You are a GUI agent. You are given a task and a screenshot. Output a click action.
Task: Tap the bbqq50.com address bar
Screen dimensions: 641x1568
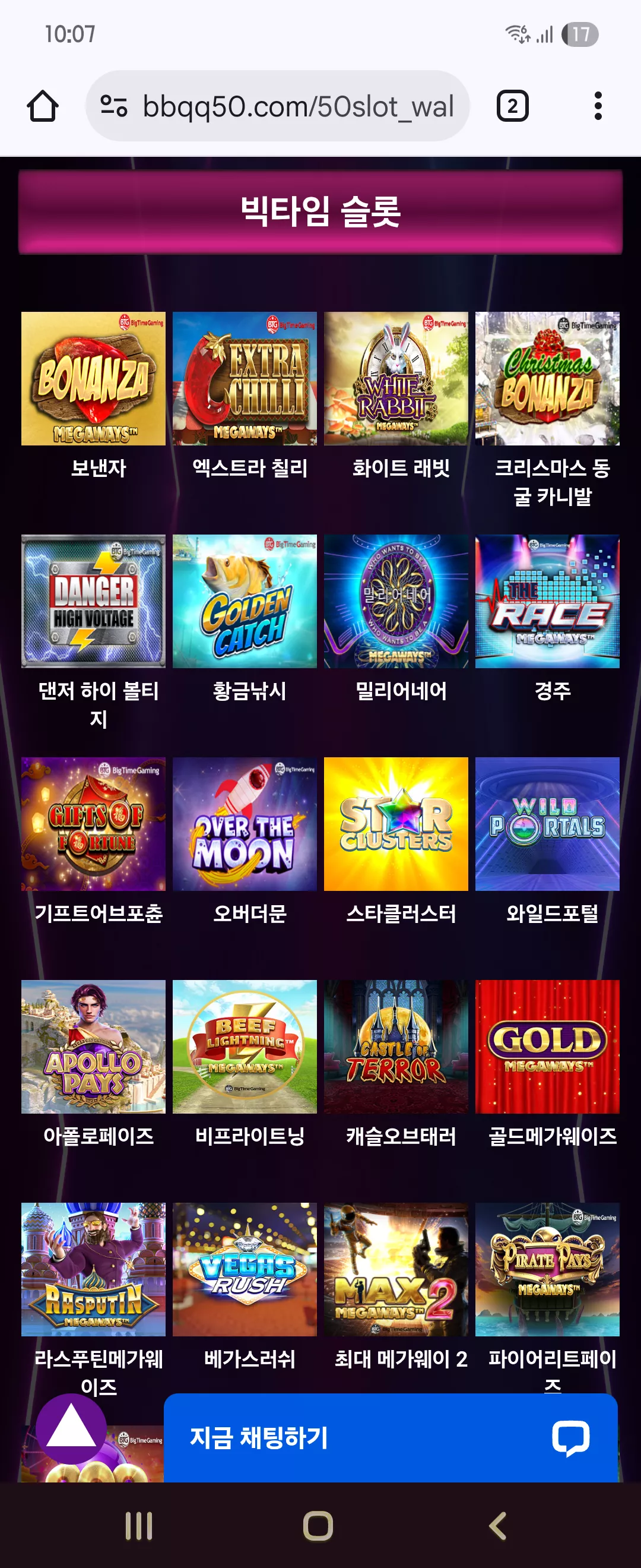277,106
